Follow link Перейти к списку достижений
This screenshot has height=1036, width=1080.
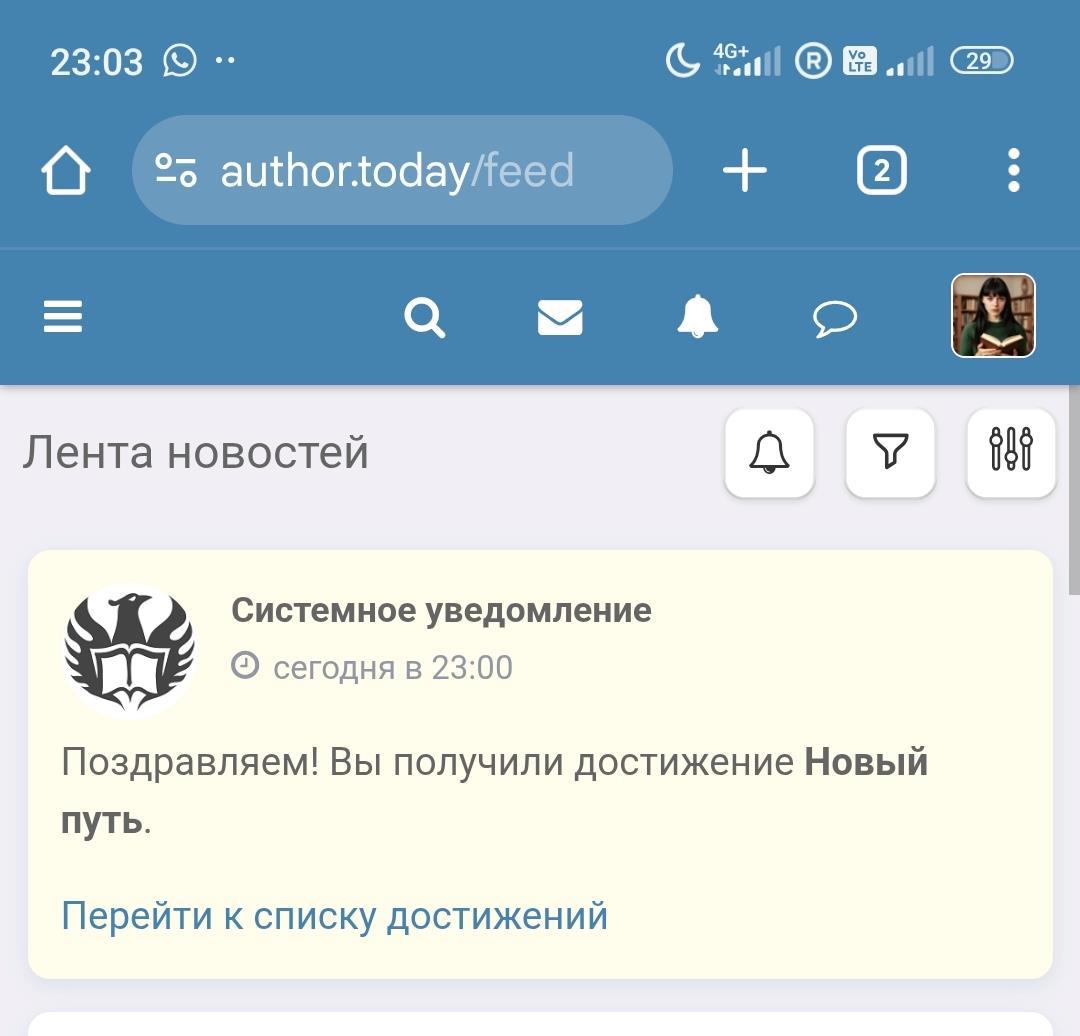tap(334, 915)
